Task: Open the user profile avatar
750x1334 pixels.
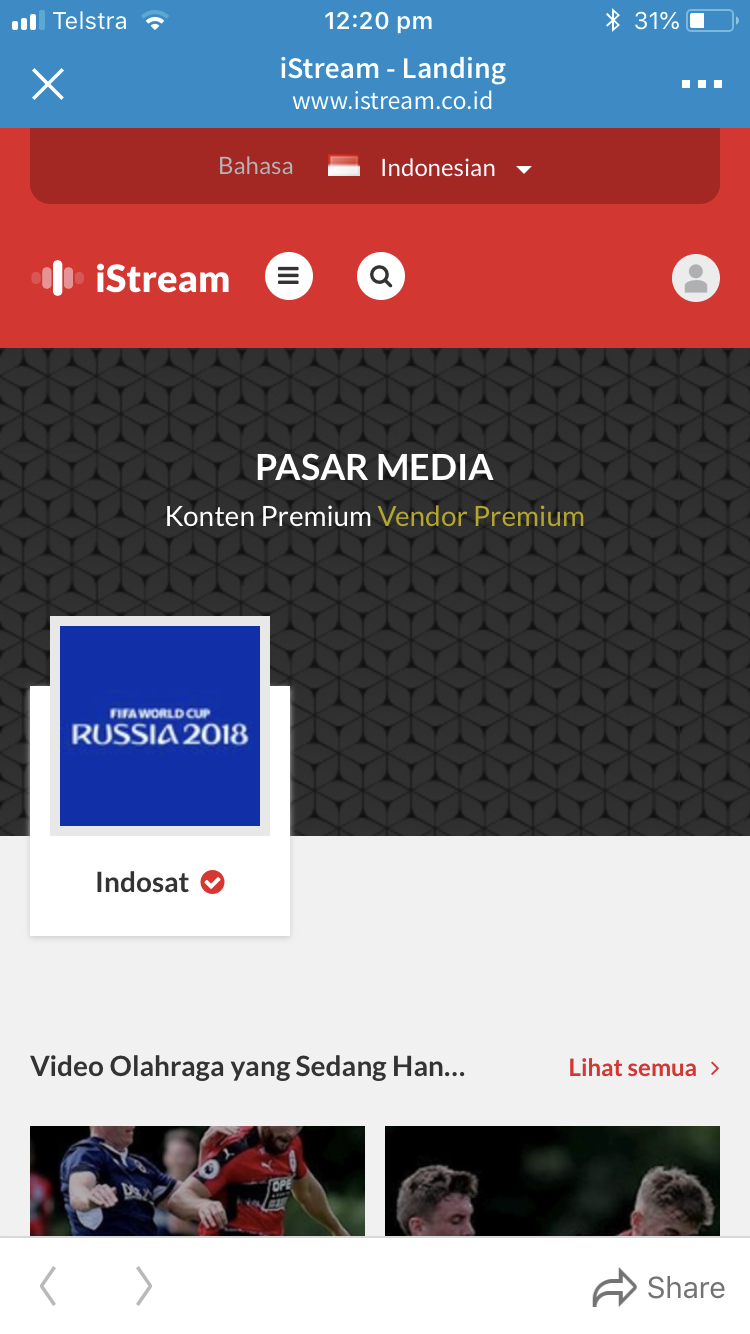Action: 696,278
